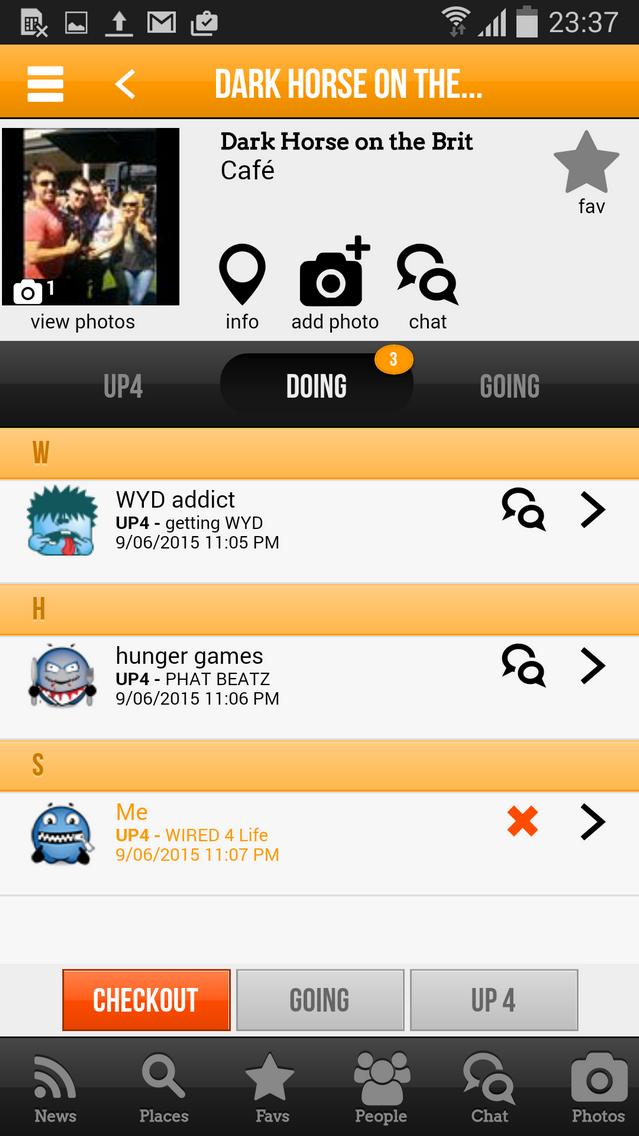Chat with WYD addict
The width and height of the screenshot is (639, 1136).
click(x=523, y=510)
